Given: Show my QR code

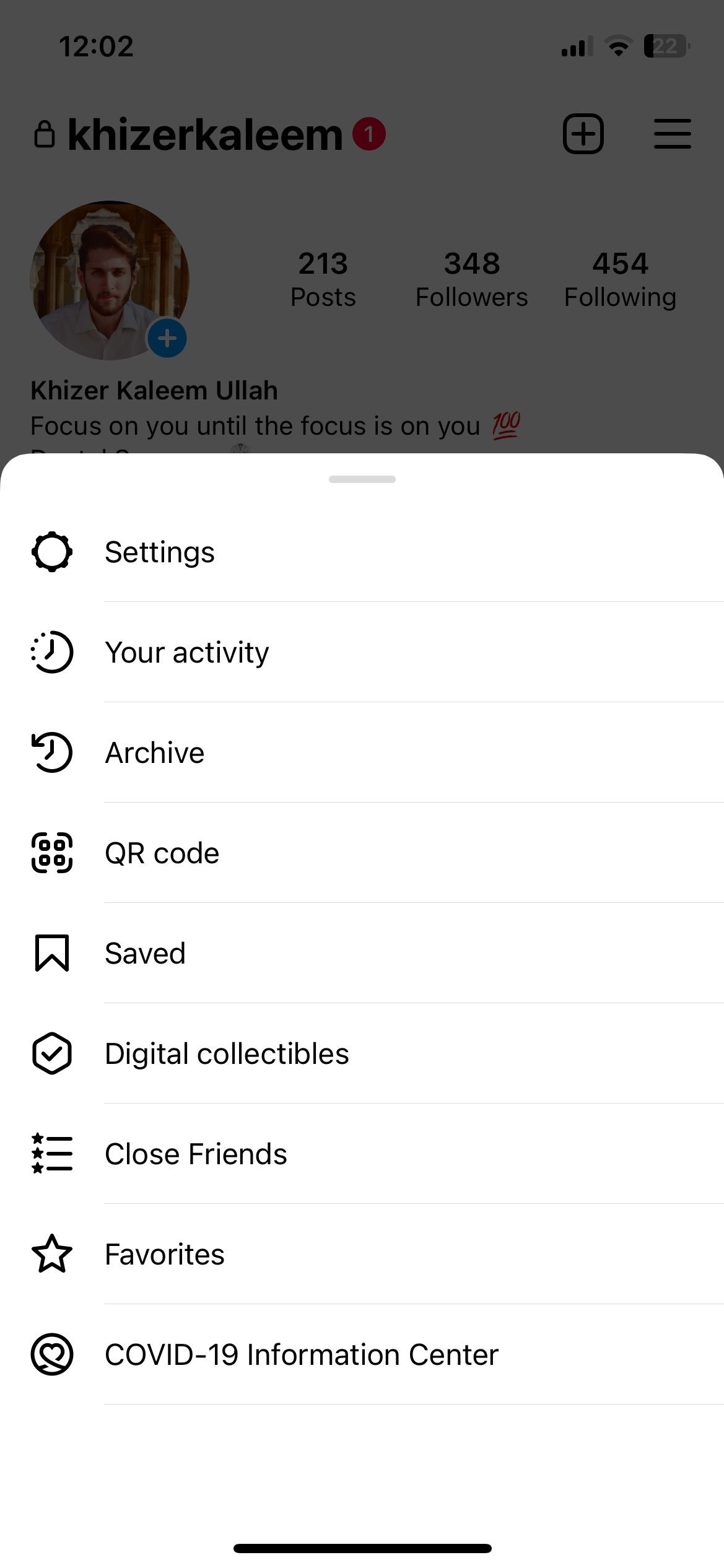Looking at the screenshot, I should 162,853.
